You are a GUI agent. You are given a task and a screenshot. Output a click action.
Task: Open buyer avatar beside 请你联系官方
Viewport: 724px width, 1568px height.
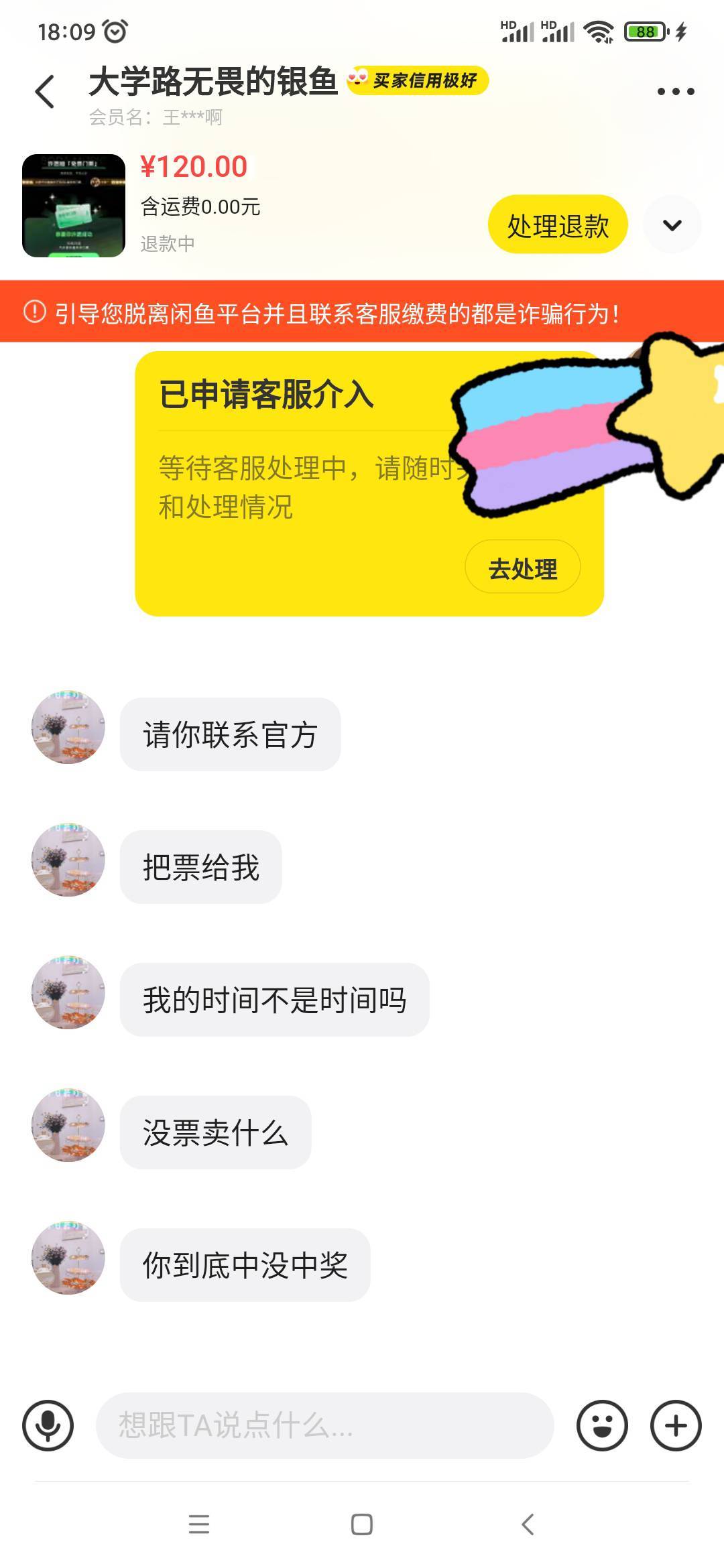pos(68,727)
